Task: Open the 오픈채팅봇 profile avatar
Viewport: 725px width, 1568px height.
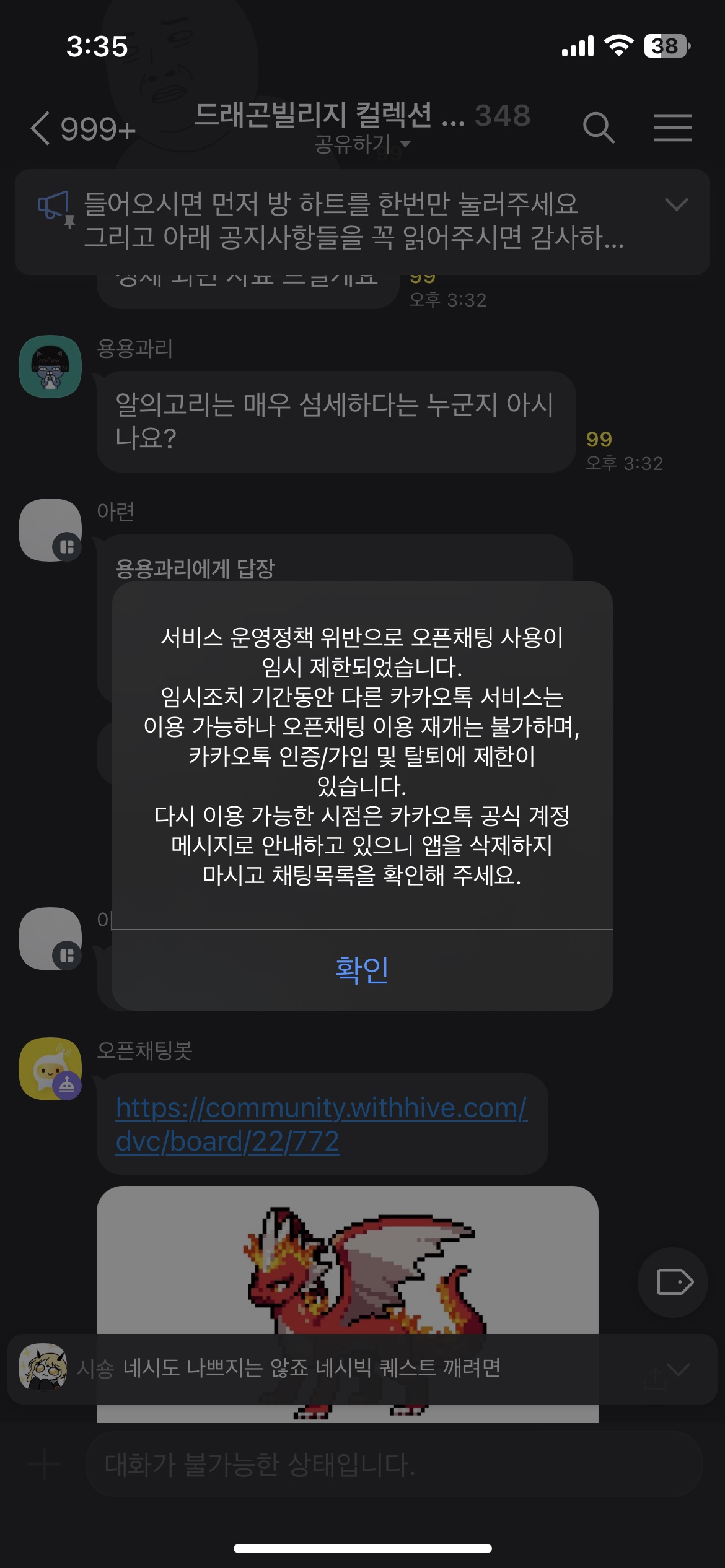Action: tap(50, 1069)
